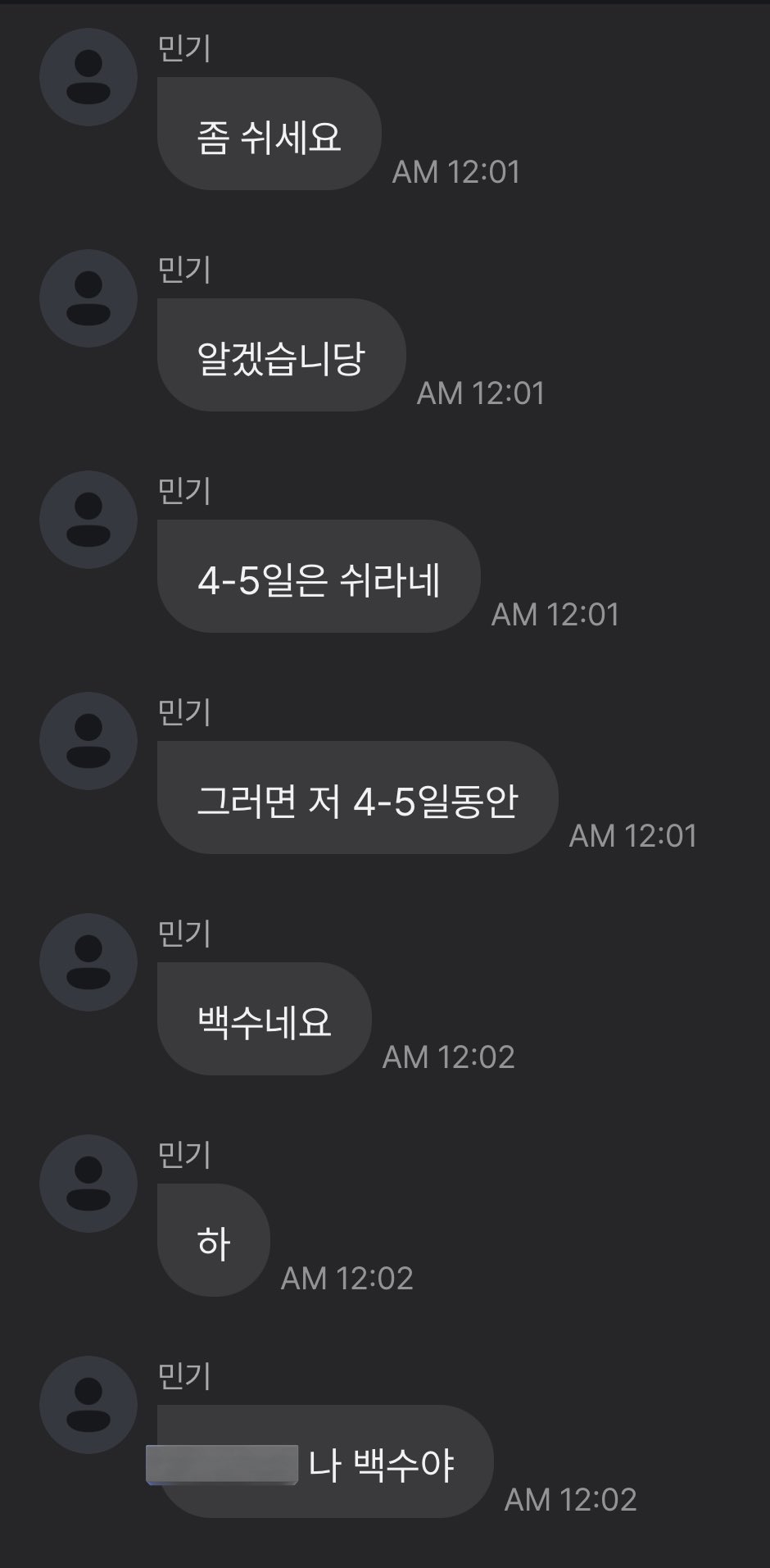Open sender avatar beside "백수네요" message

coord(88,962)
